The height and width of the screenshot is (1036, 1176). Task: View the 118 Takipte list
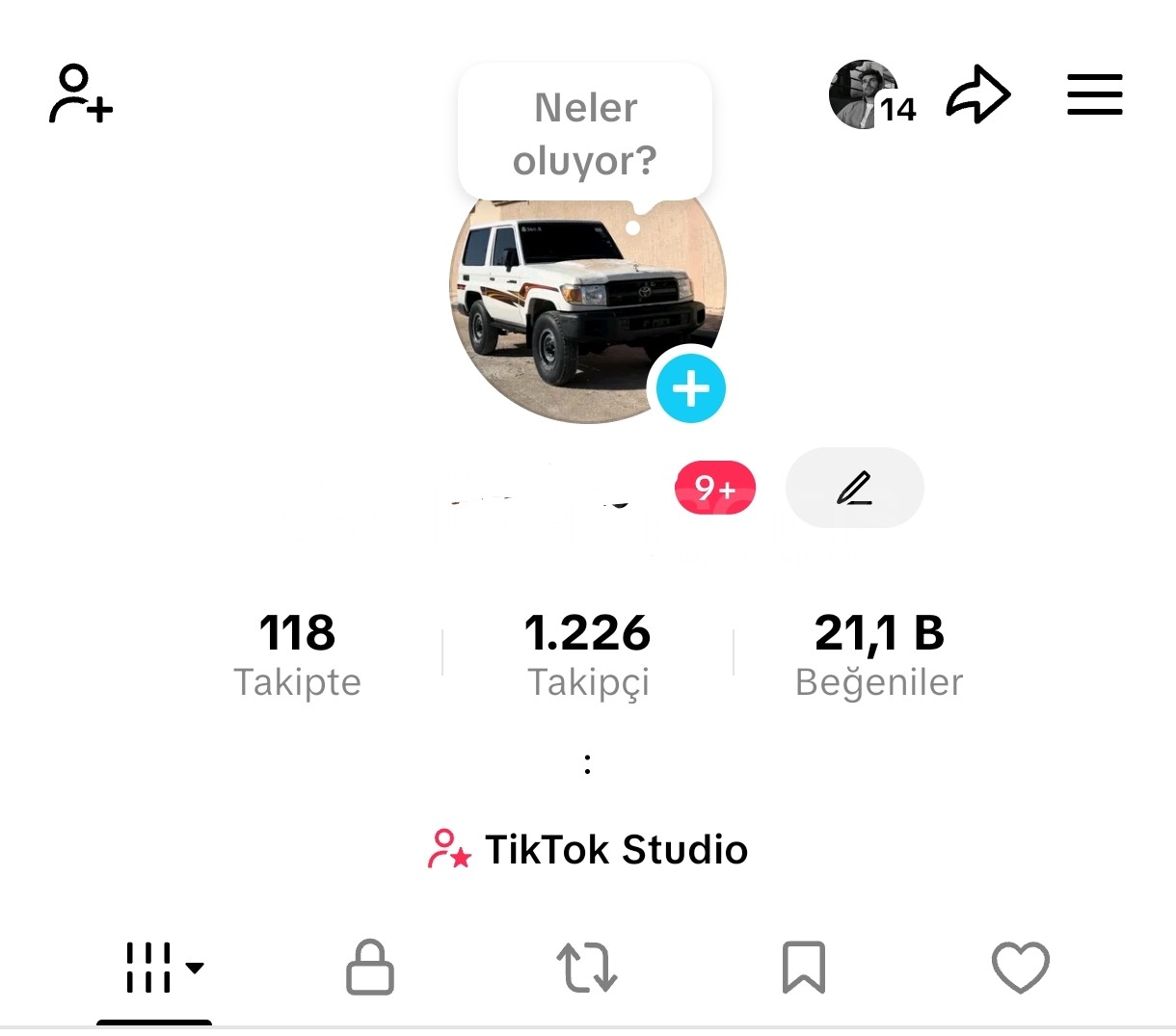pyautogui.click(x=297, y=653)
